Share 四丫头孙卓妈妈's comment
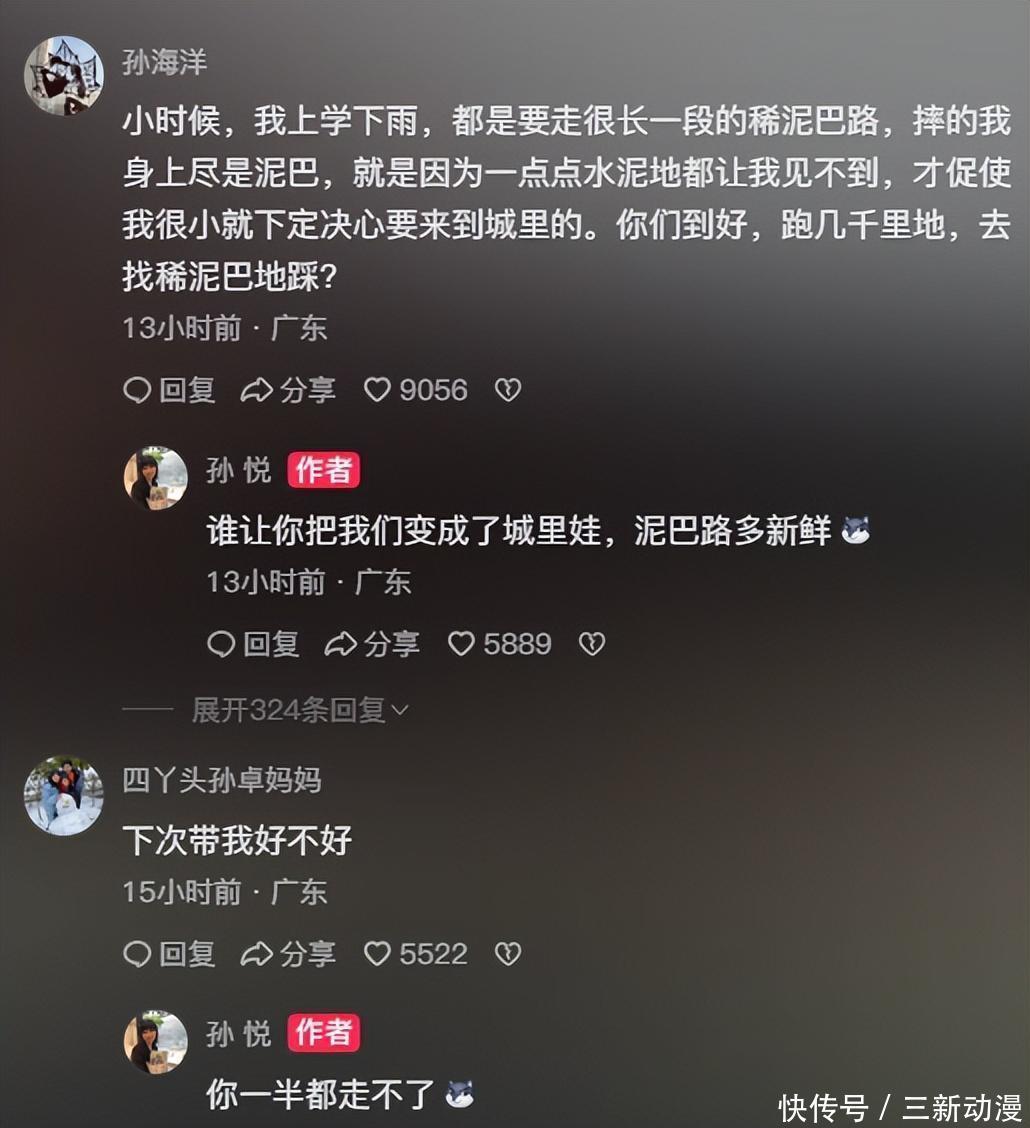 pos(289,954)
